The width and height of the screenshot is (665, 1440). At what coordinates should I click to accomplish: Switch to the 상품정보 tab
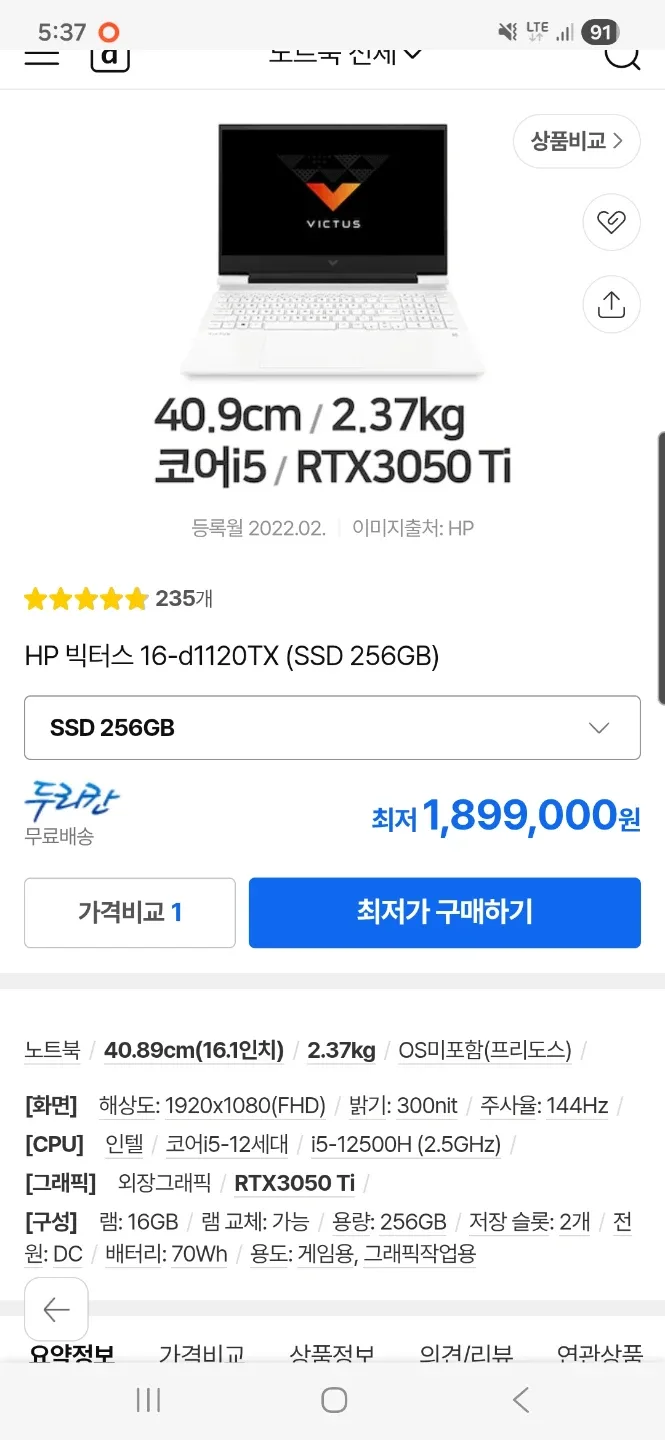click(x=332, y=1354)
